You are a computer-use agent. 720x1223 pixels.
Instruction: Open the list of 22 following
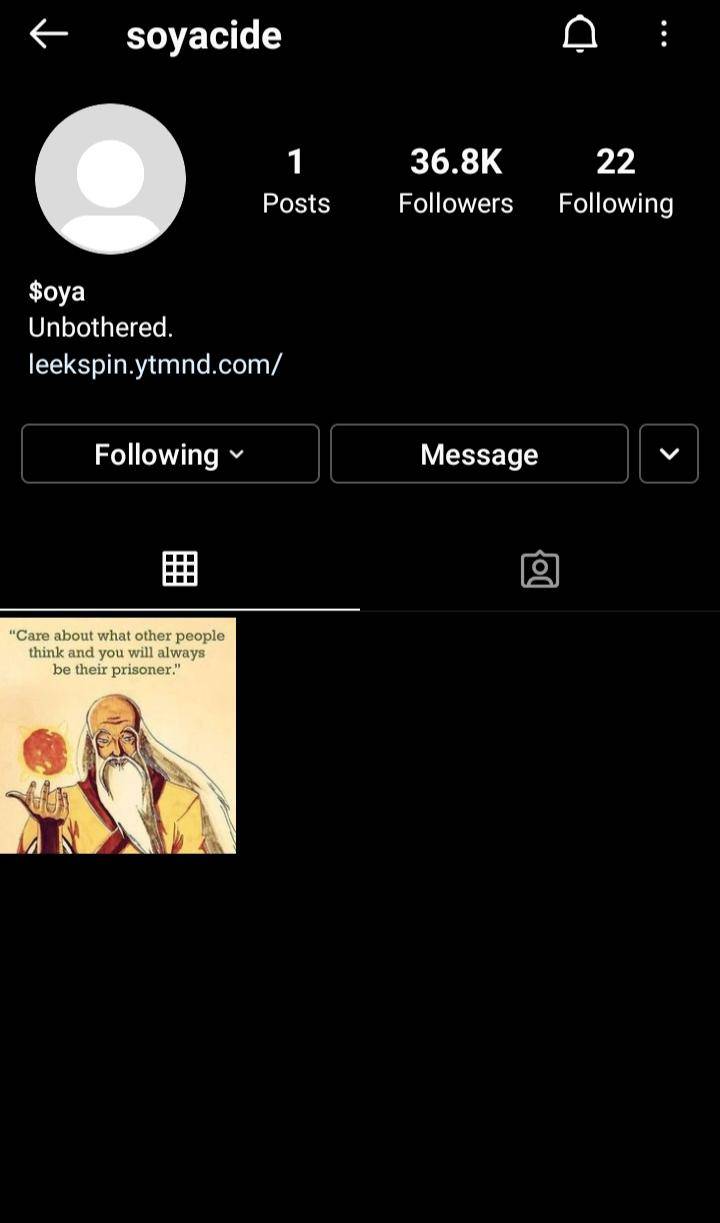615,180
